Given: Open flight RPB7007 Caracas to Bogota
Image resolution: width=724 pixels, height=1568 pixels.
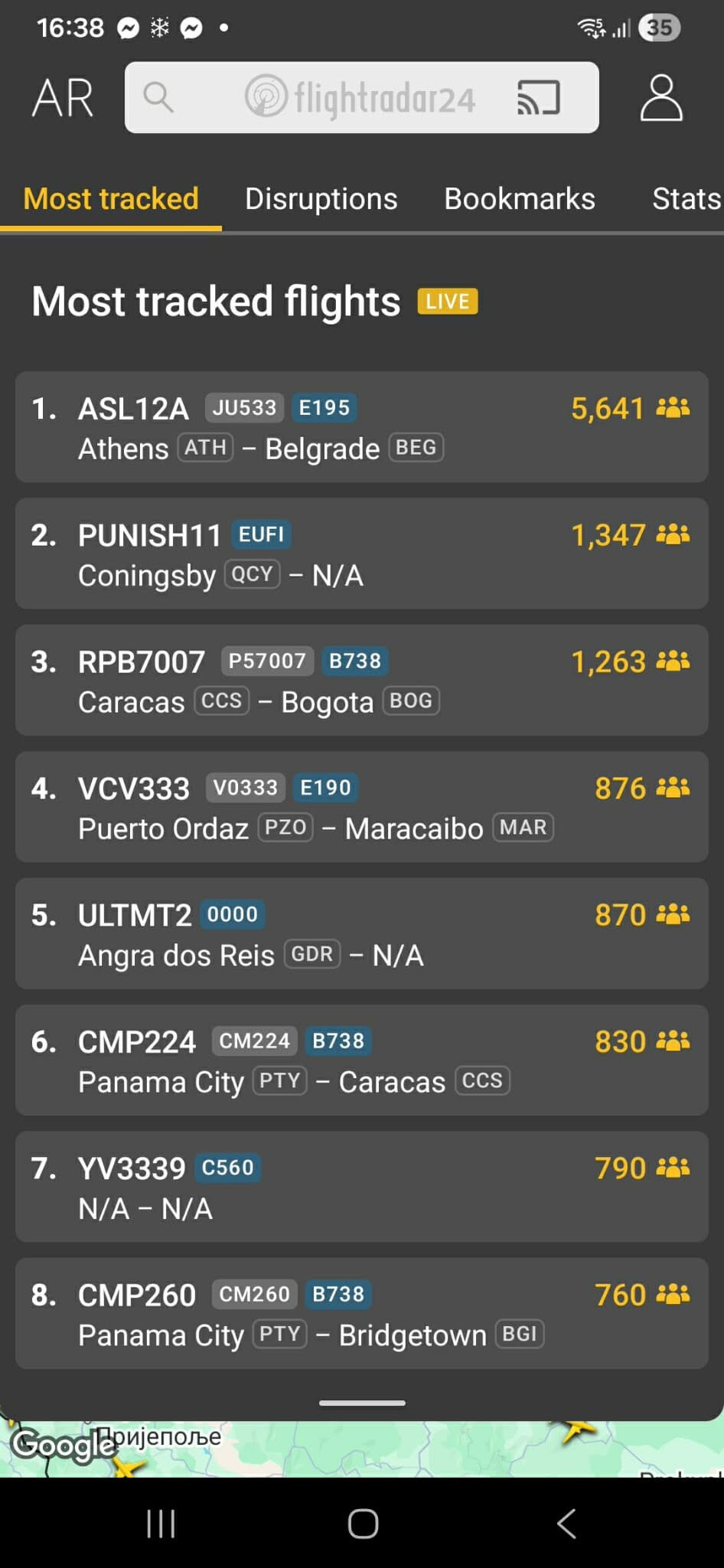Looking at the screenshot, I should click(361, 681).
